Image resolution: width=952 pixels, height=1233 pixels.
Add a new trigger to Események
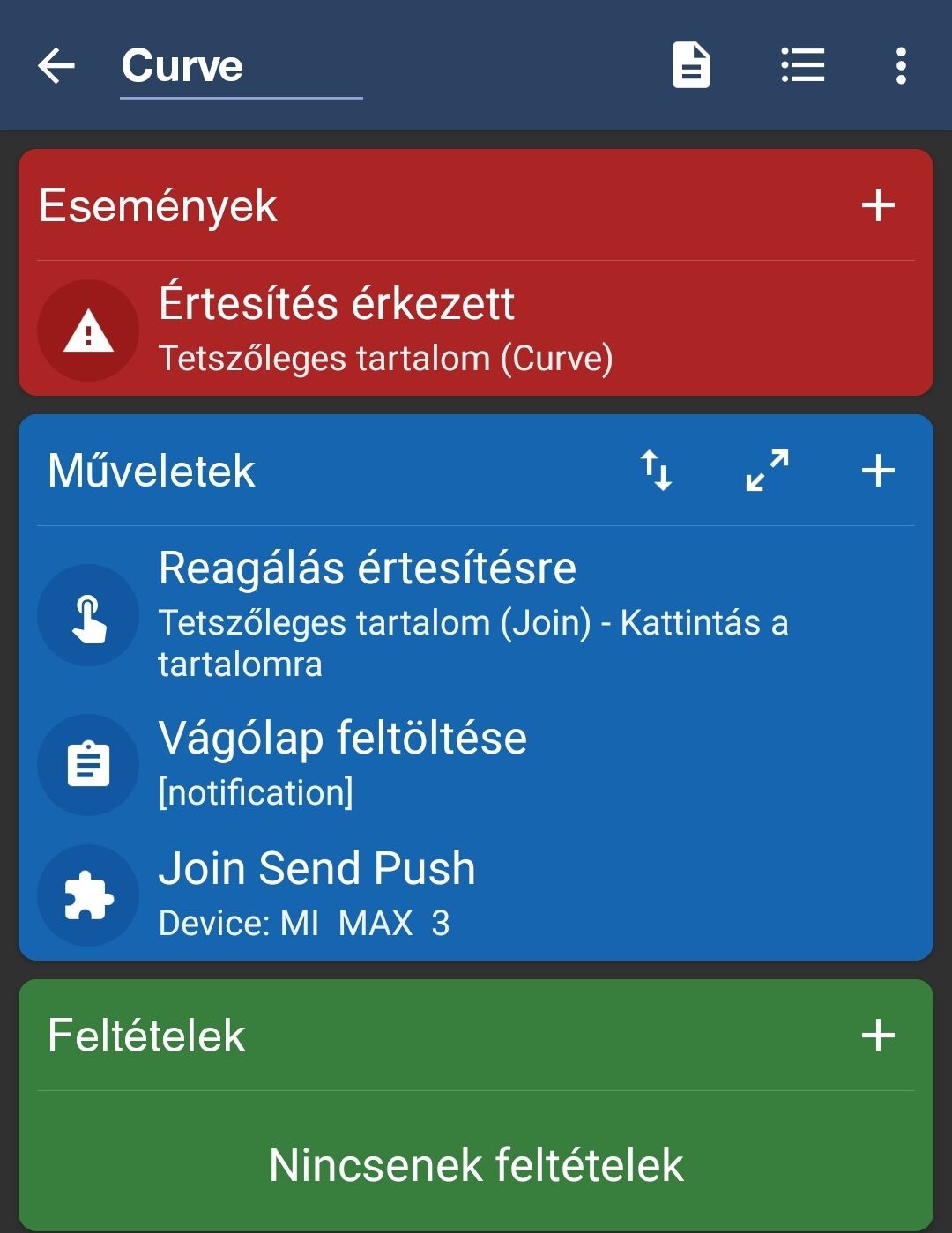[878, 205]
